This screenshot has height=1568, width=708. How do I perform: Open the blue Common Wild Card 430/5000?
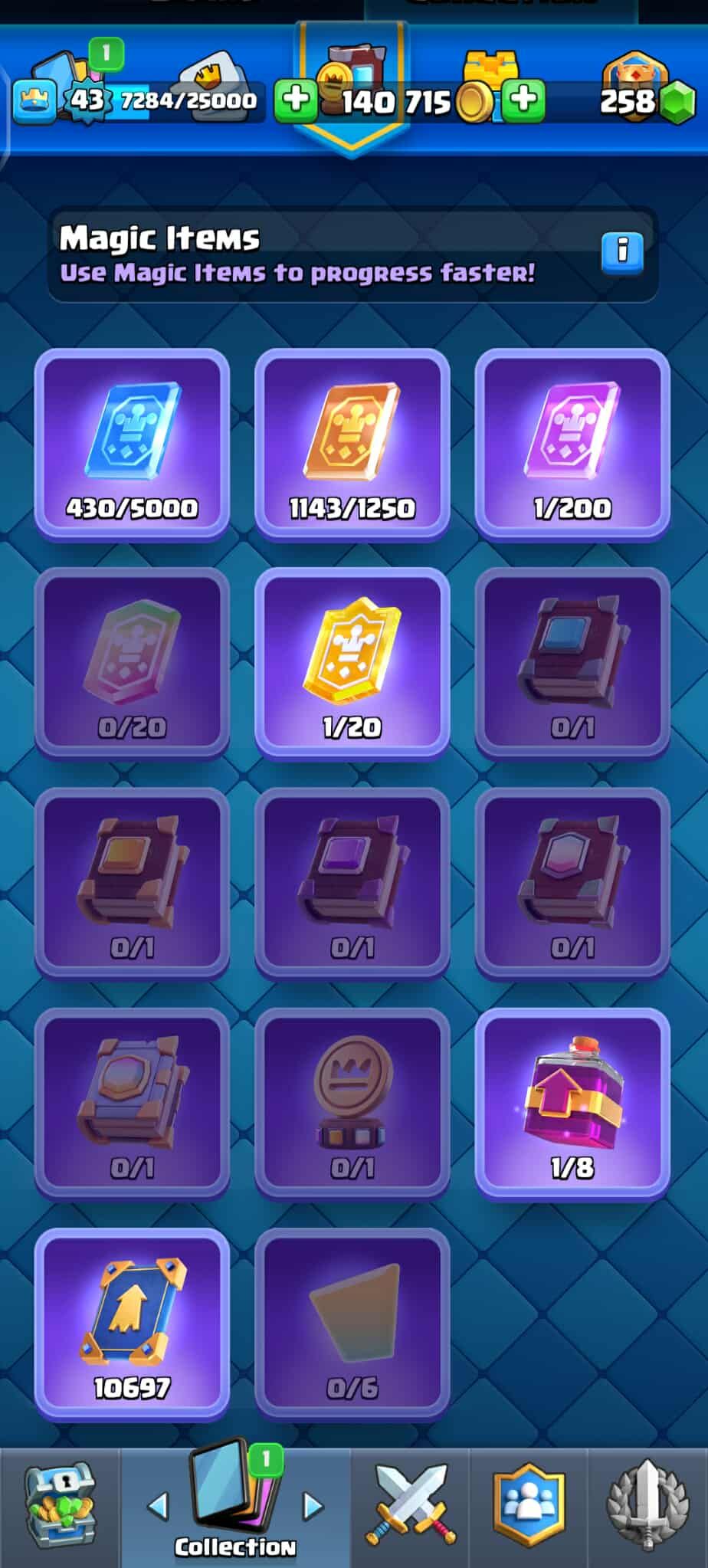coord(132,444)
